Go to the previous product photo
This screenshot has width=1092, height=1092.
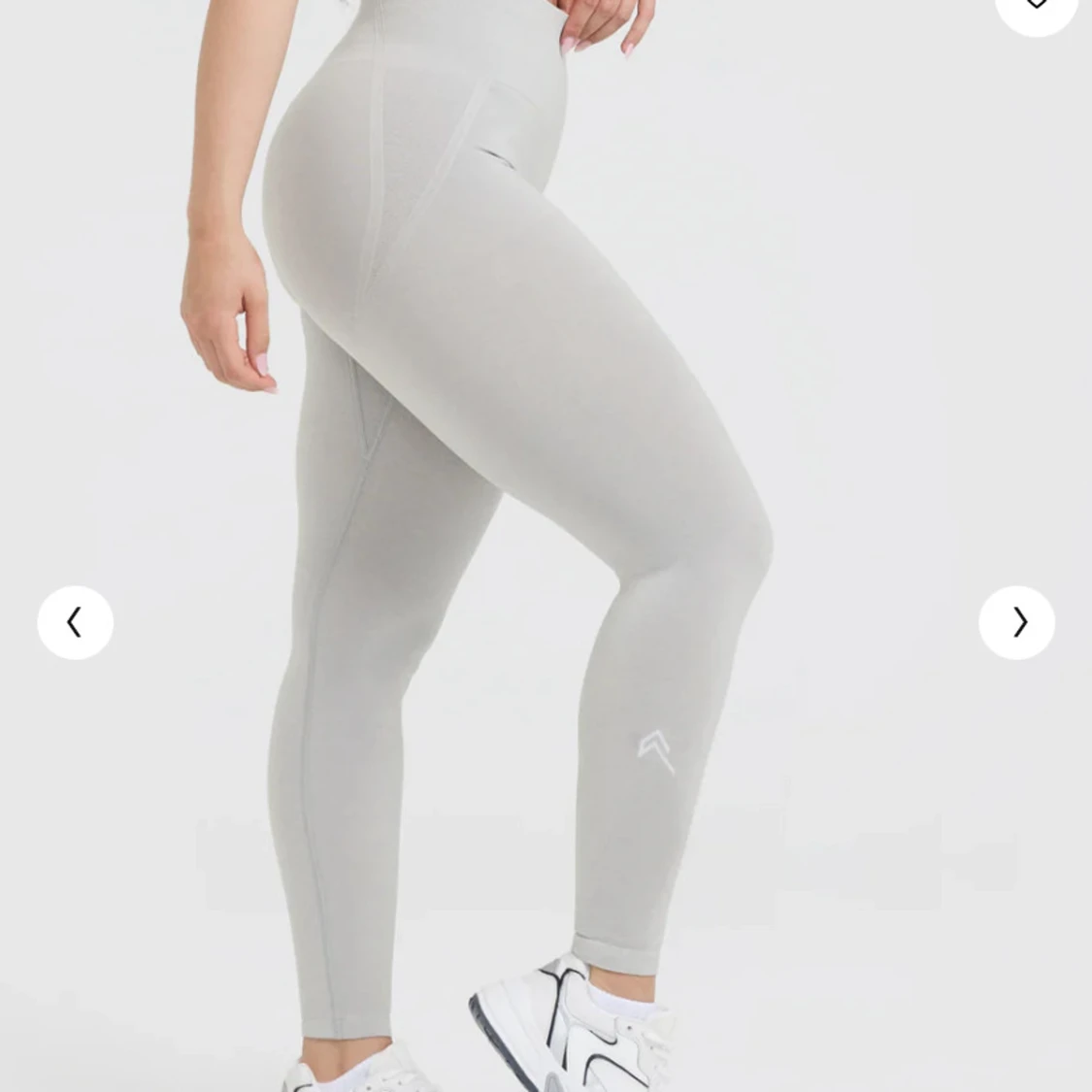(75, 622)
